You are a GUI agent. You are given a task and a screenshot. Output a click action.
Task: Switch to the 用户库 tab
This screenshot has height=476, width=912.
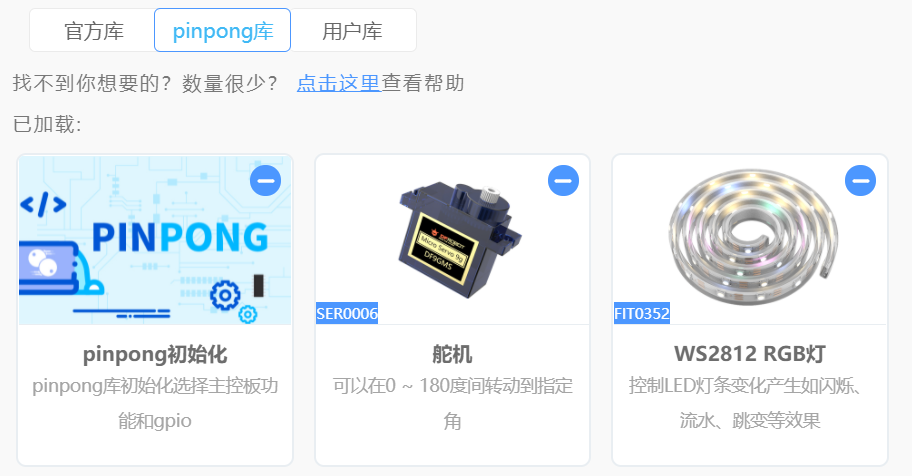tap(352, 30)
